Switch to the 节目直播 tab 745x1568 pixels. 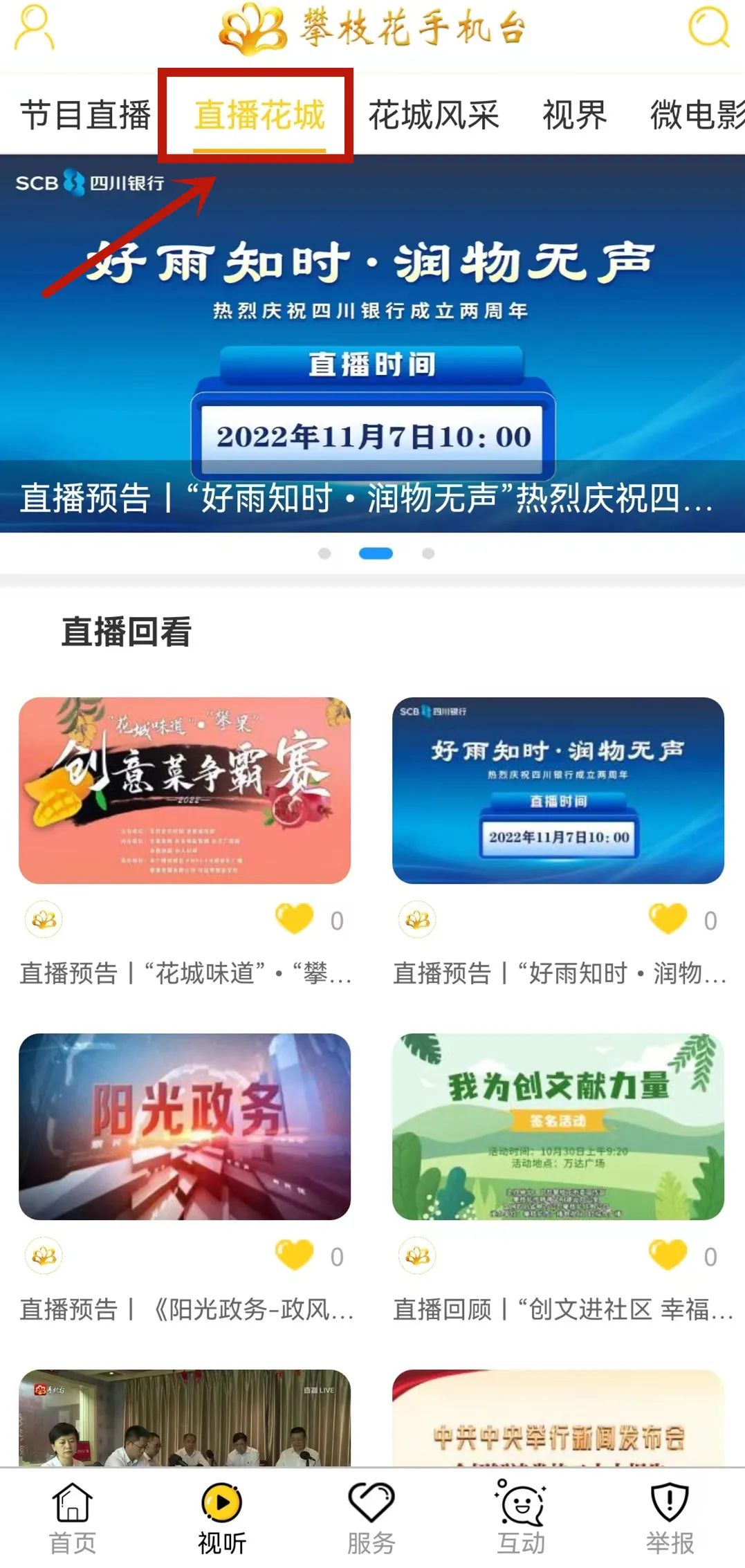coord(85,115)
